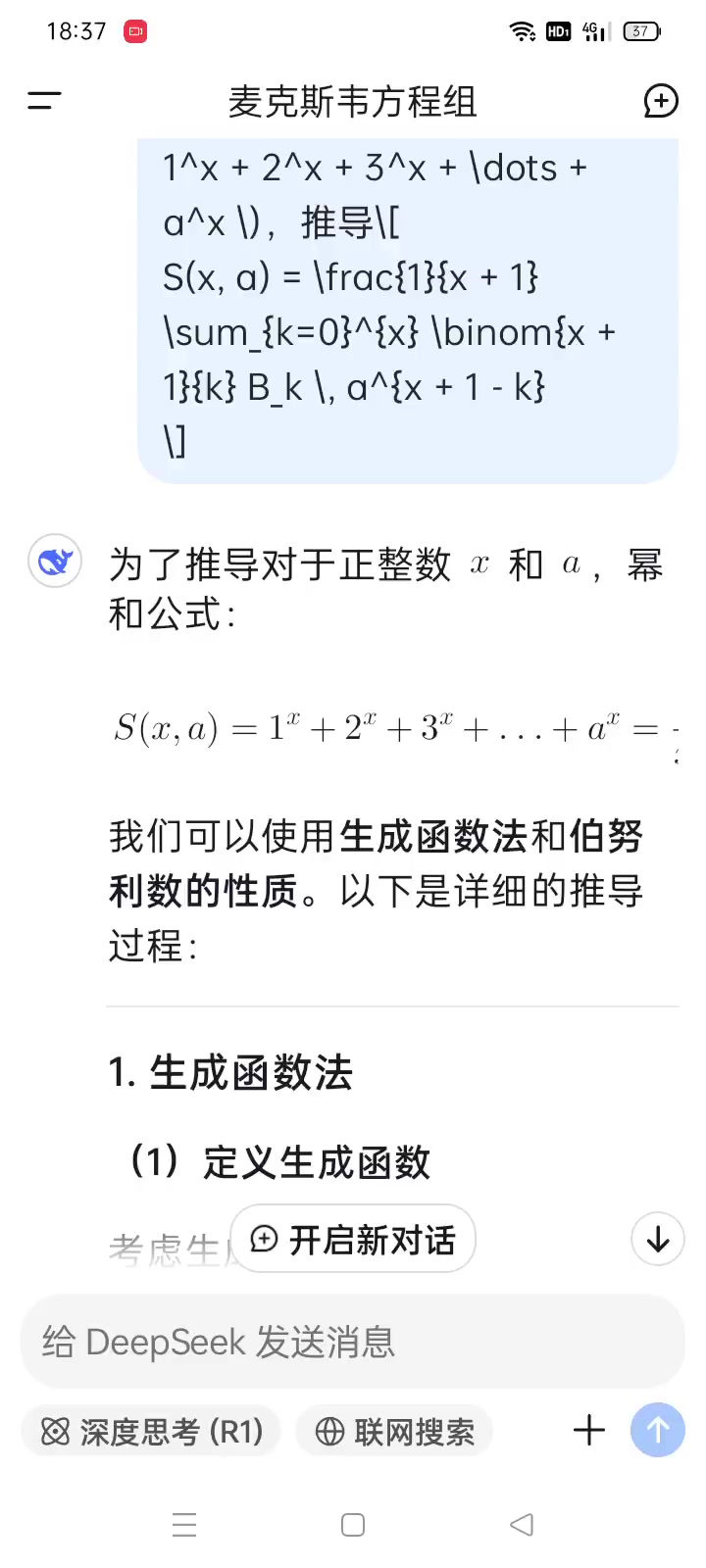Open the plus attachment button

(589, 1431)
